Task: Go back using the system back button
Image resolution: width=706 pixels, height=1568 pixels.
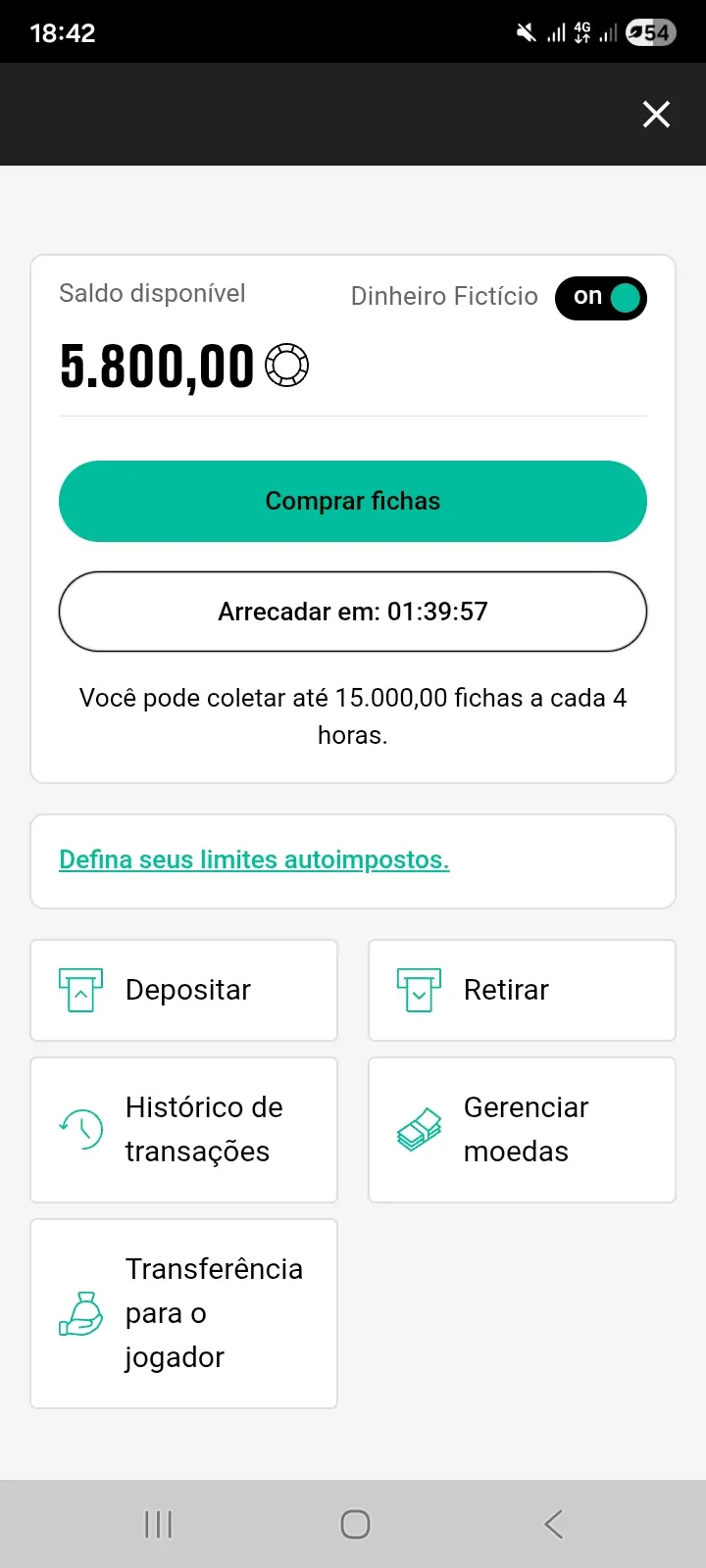Action: (554, 1524)
